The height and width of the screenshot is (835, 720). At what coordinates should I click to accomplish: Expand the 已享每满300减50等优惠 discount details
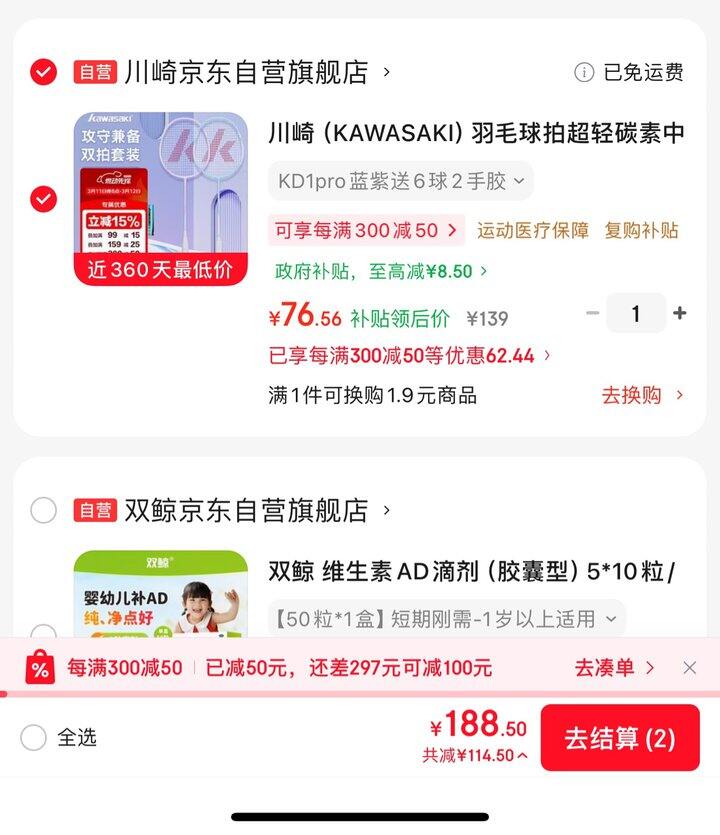410,355
